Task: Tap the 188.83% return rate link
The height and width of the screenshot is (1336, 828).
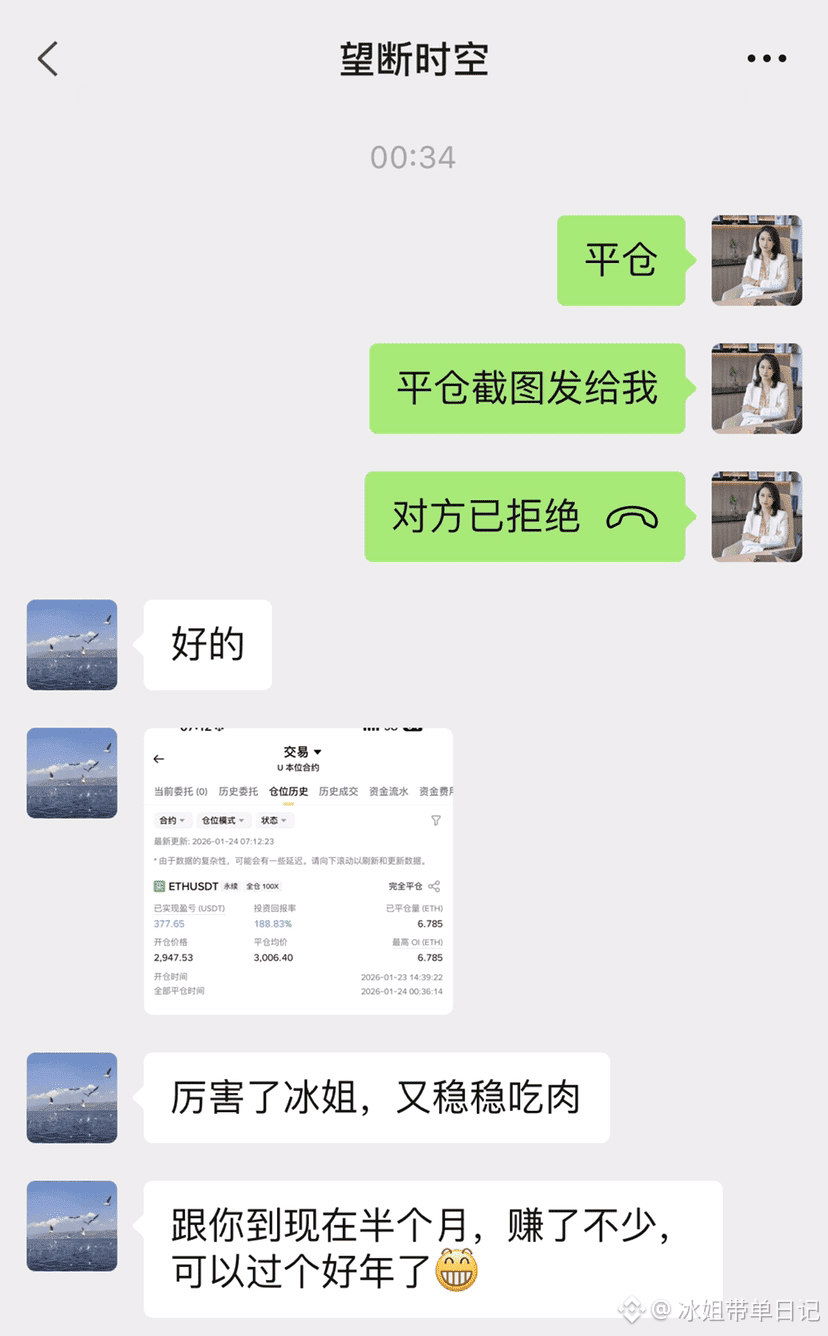Action: [272, 924]
